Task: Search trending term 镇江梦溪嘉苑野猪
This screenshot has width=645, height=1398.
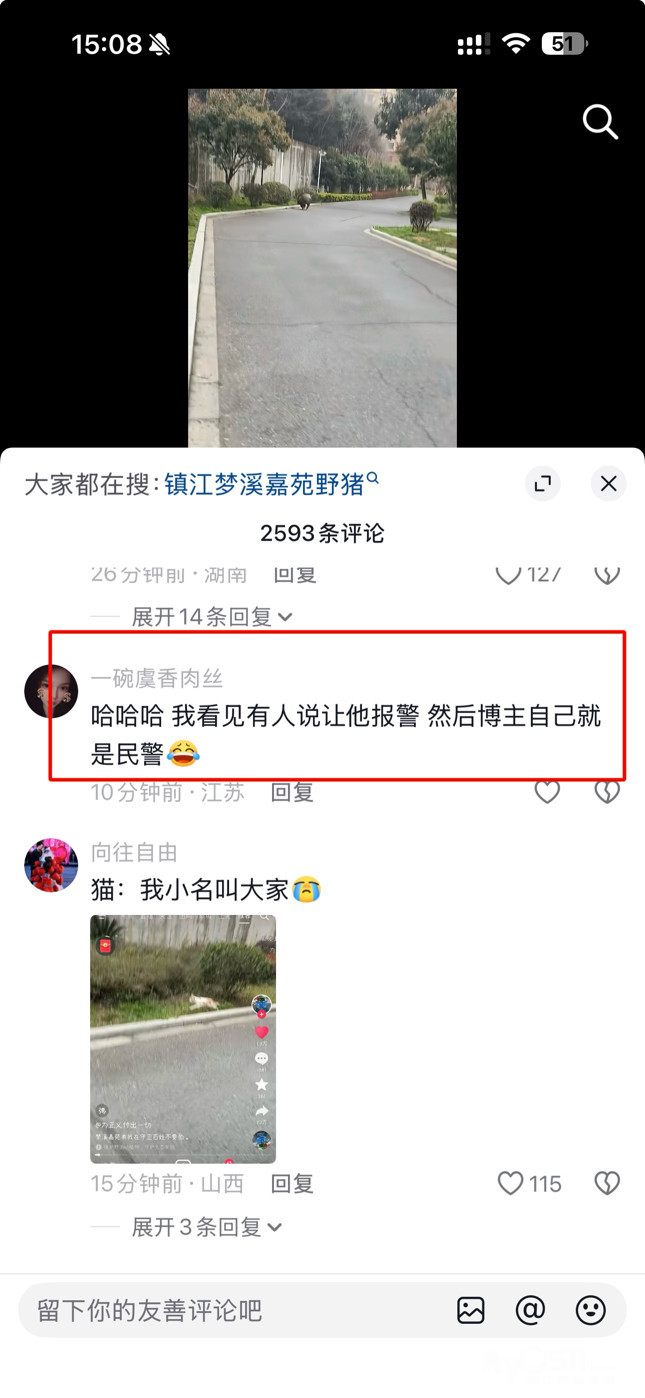Action: [x=271, y=484]
